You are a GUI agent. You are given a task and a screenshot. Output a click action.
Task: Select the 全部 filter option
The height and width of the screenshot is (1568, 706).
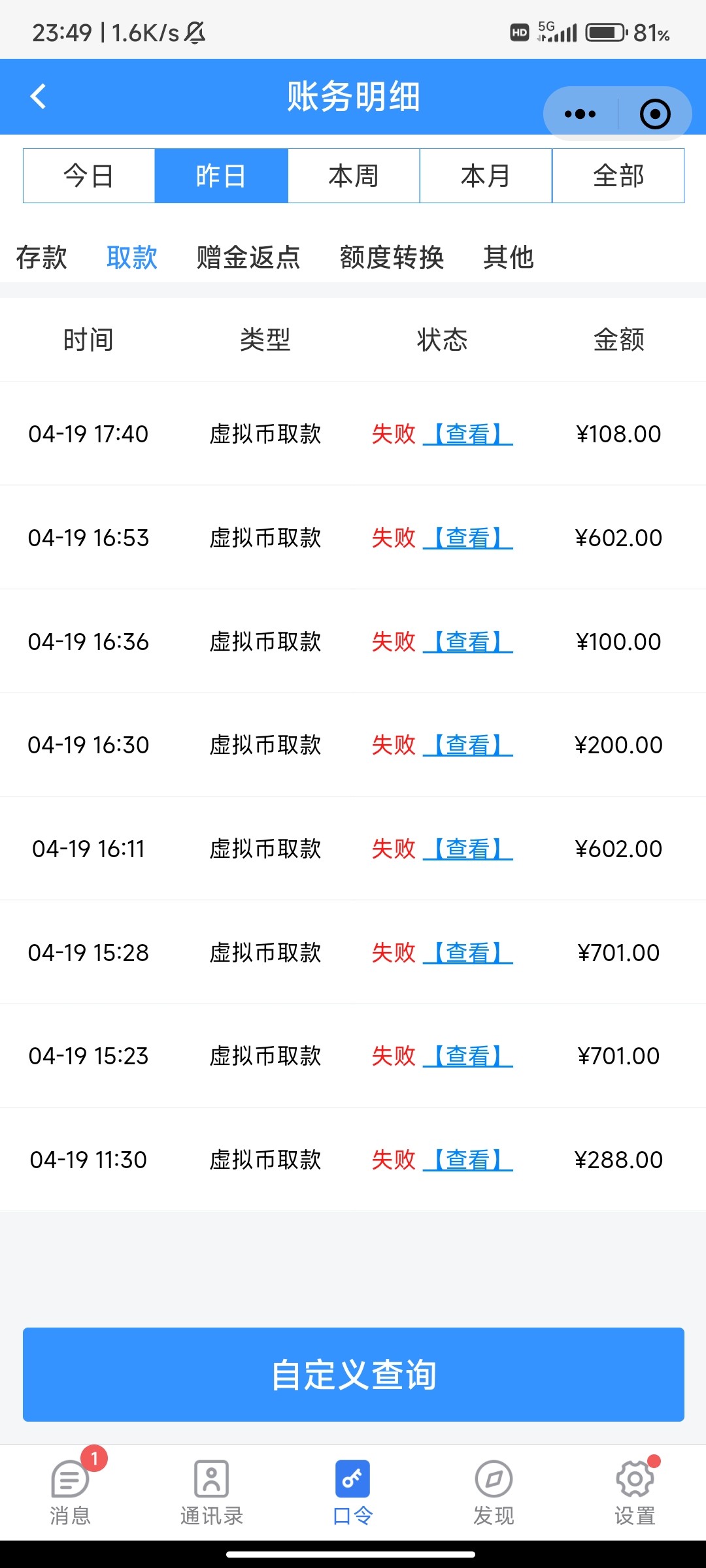click(x=618, y=175)
